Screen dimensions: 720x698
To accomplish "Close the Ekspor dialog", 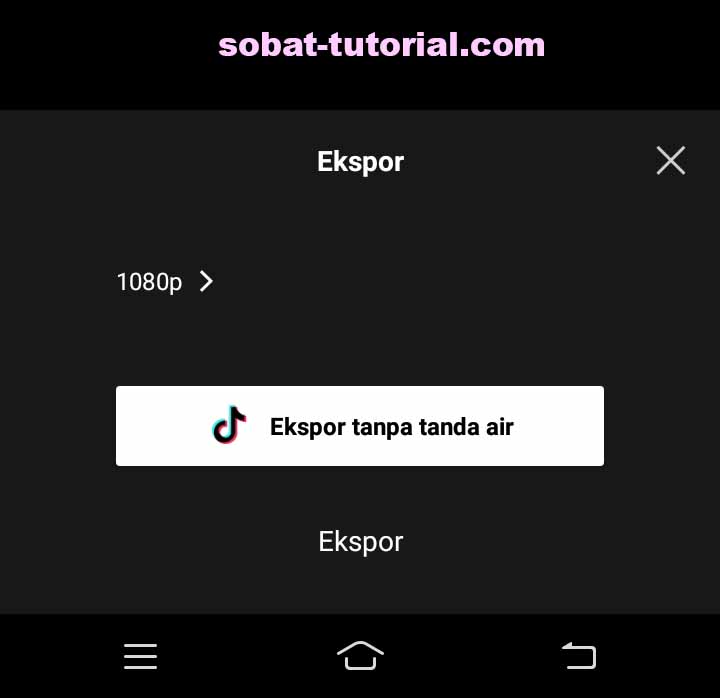I will [x=670, y=160].
